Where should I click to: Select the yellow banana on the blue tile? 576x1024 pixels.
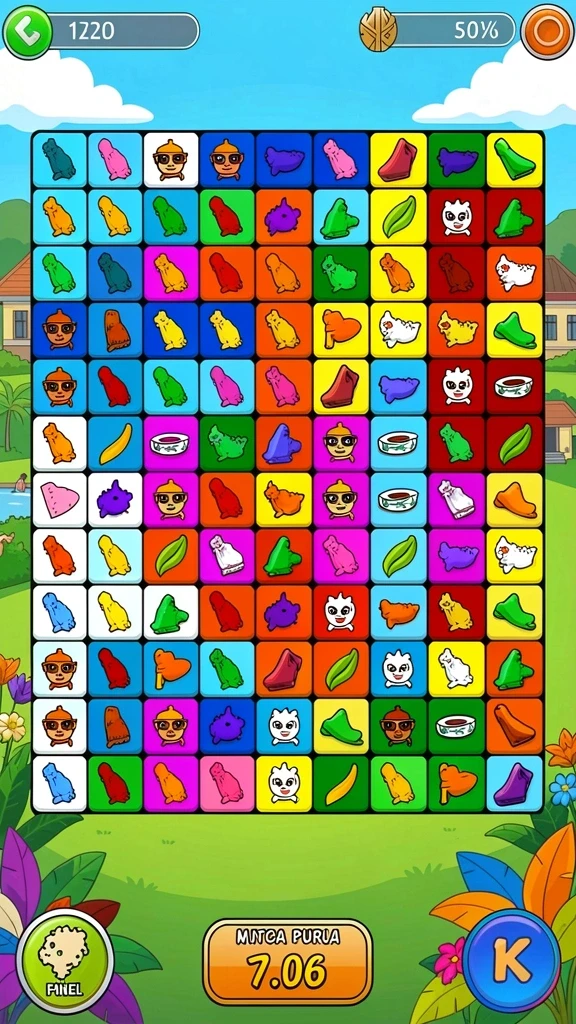[x=115, y=444]
